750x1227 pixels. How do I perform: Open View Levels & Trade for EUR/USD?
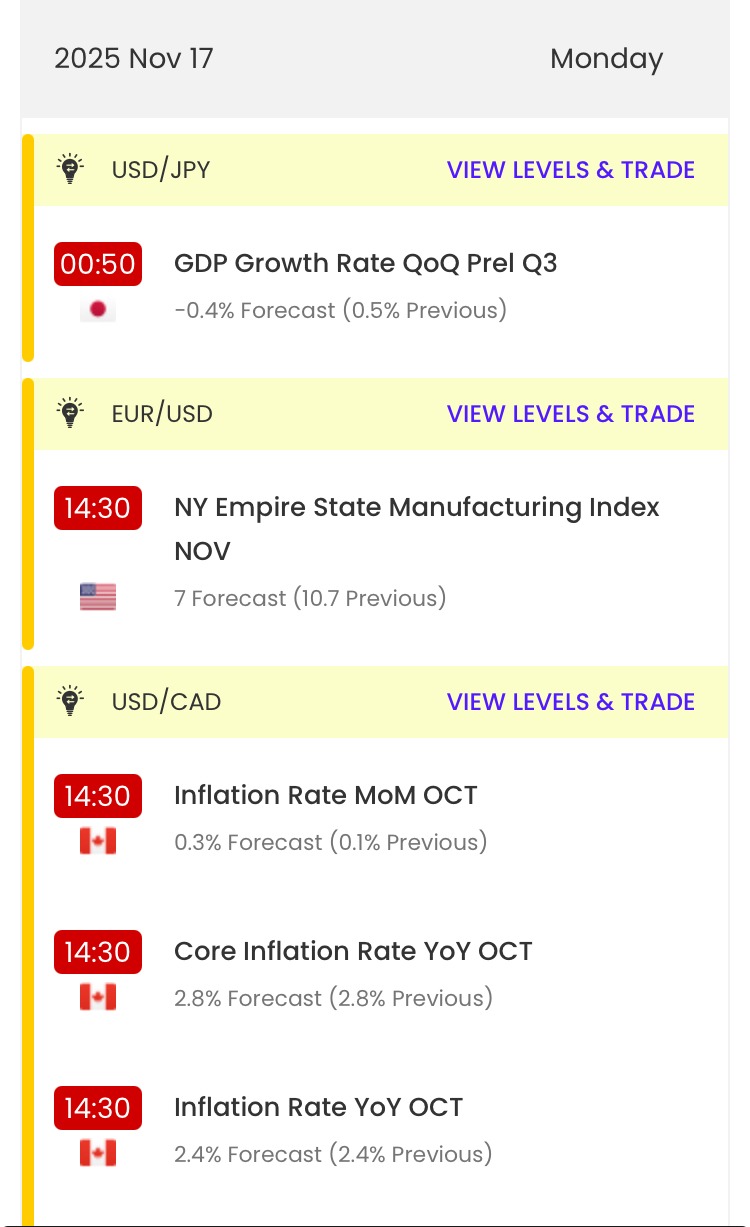570,414
